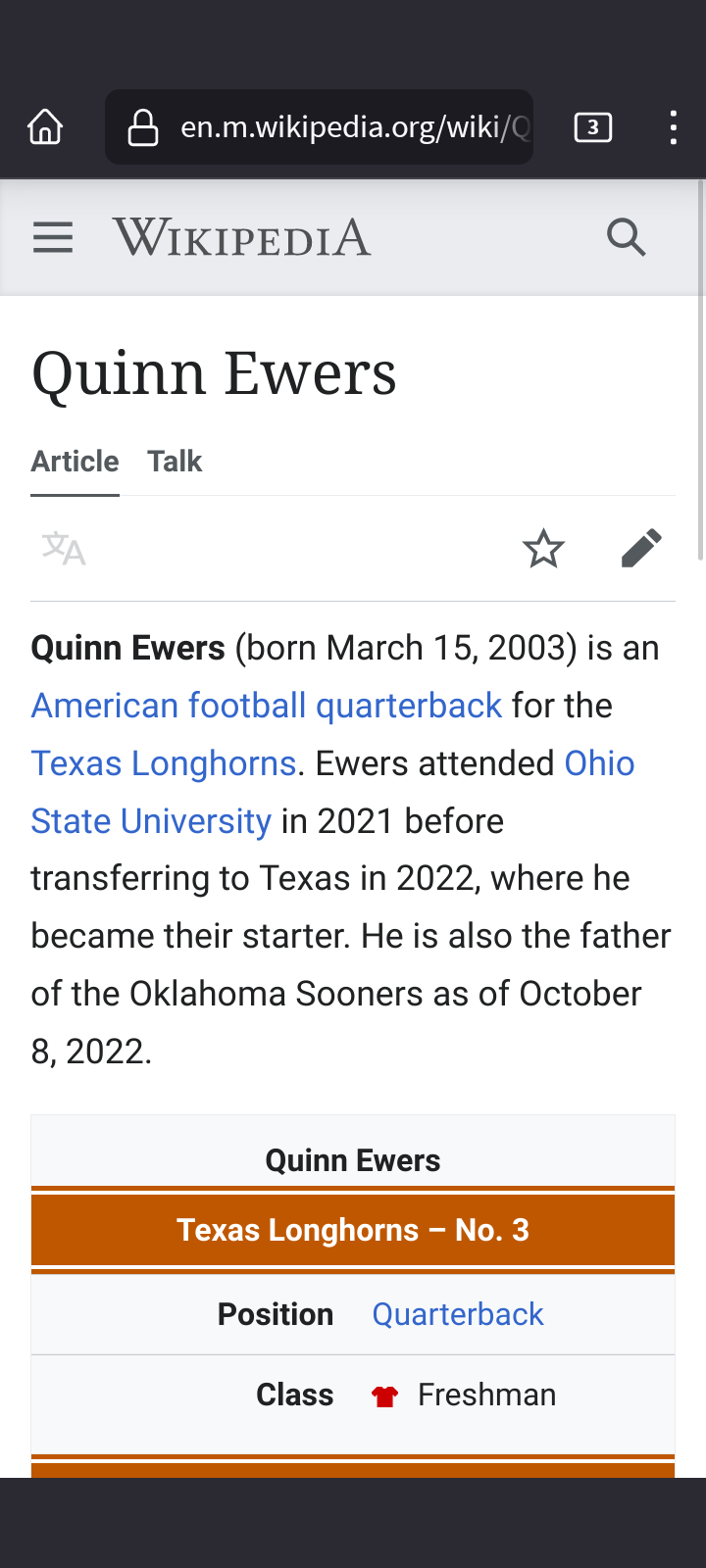Open the Texas Longhorns link
The image size is (706, 1568).
164,763
